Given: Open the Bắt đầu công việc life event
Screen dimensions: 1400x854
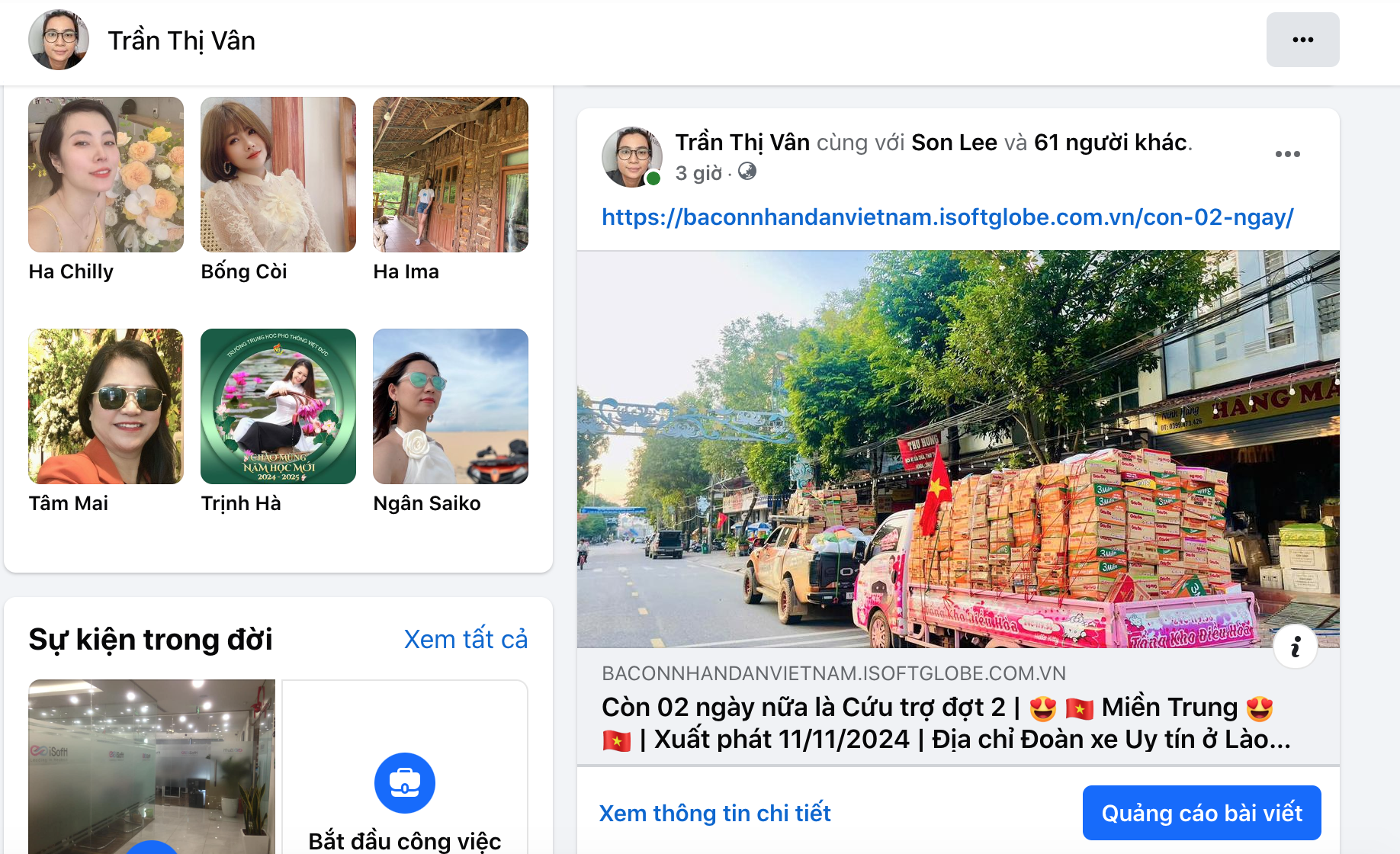Looking at the screenshot, I should (405, 767).
